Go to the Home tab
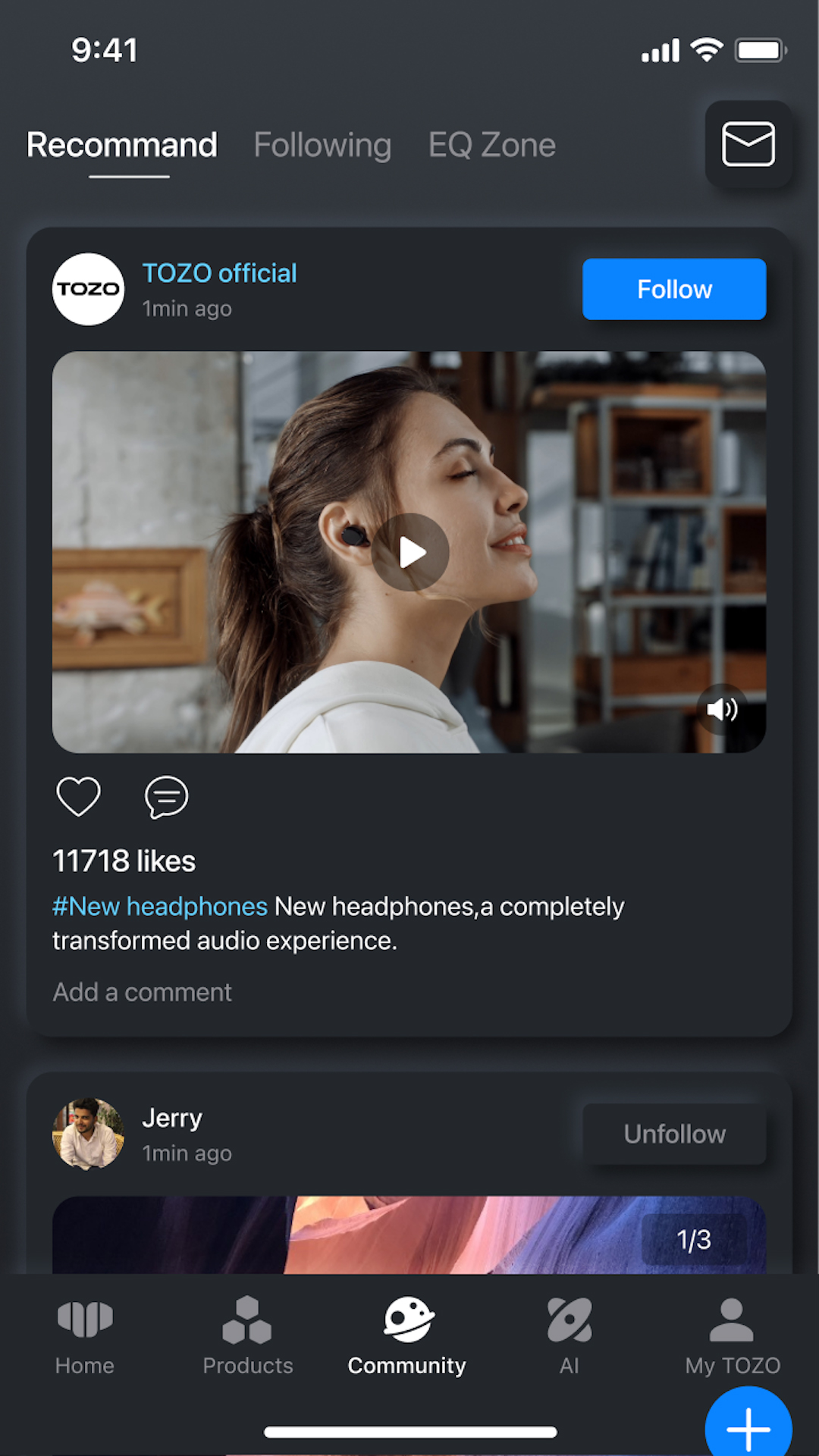 pyautogui.click(x=85, y=1336)
